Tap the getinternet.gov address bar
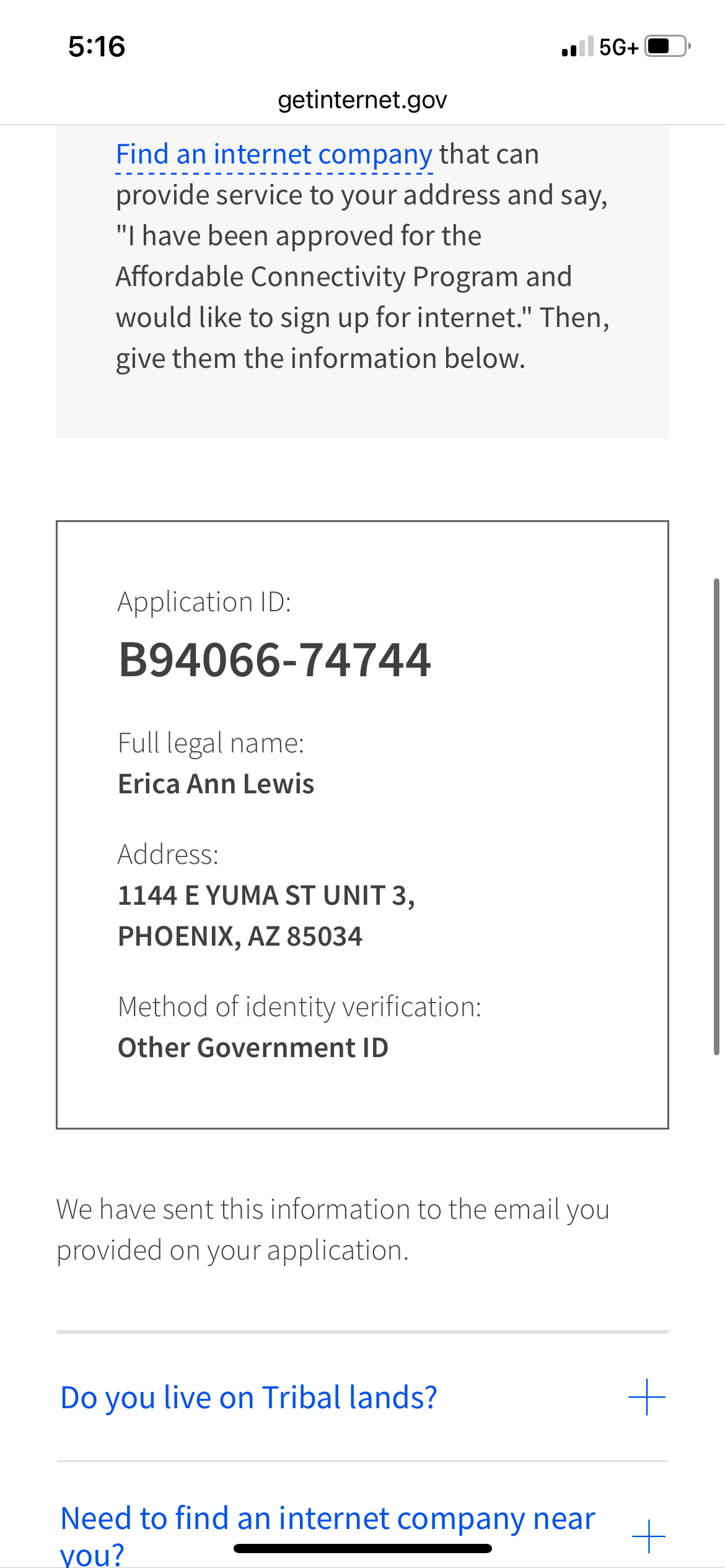This screenshot has height=1568, width=725. tap(362, 100)
